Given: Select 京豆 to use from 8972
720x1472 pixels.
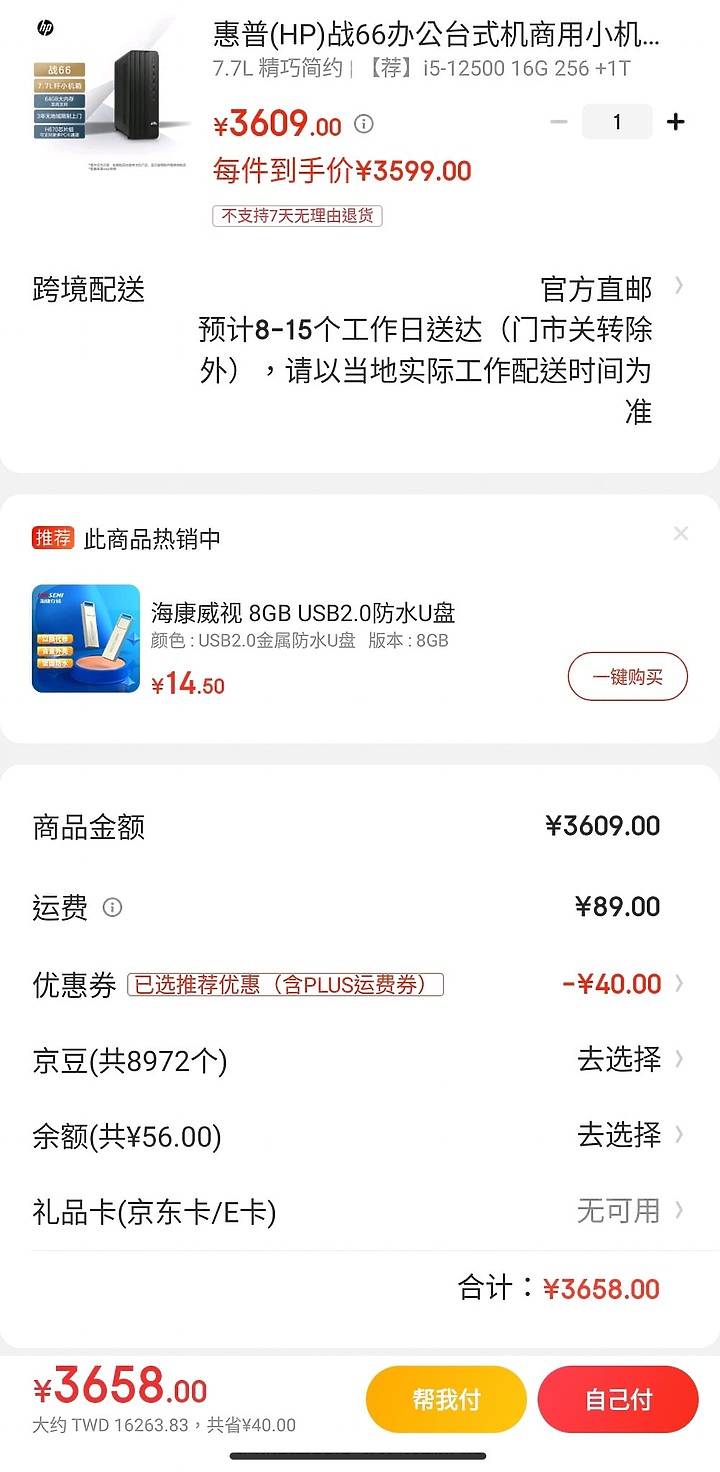Looking at the screenshot, I should (x=360, y=1059).
